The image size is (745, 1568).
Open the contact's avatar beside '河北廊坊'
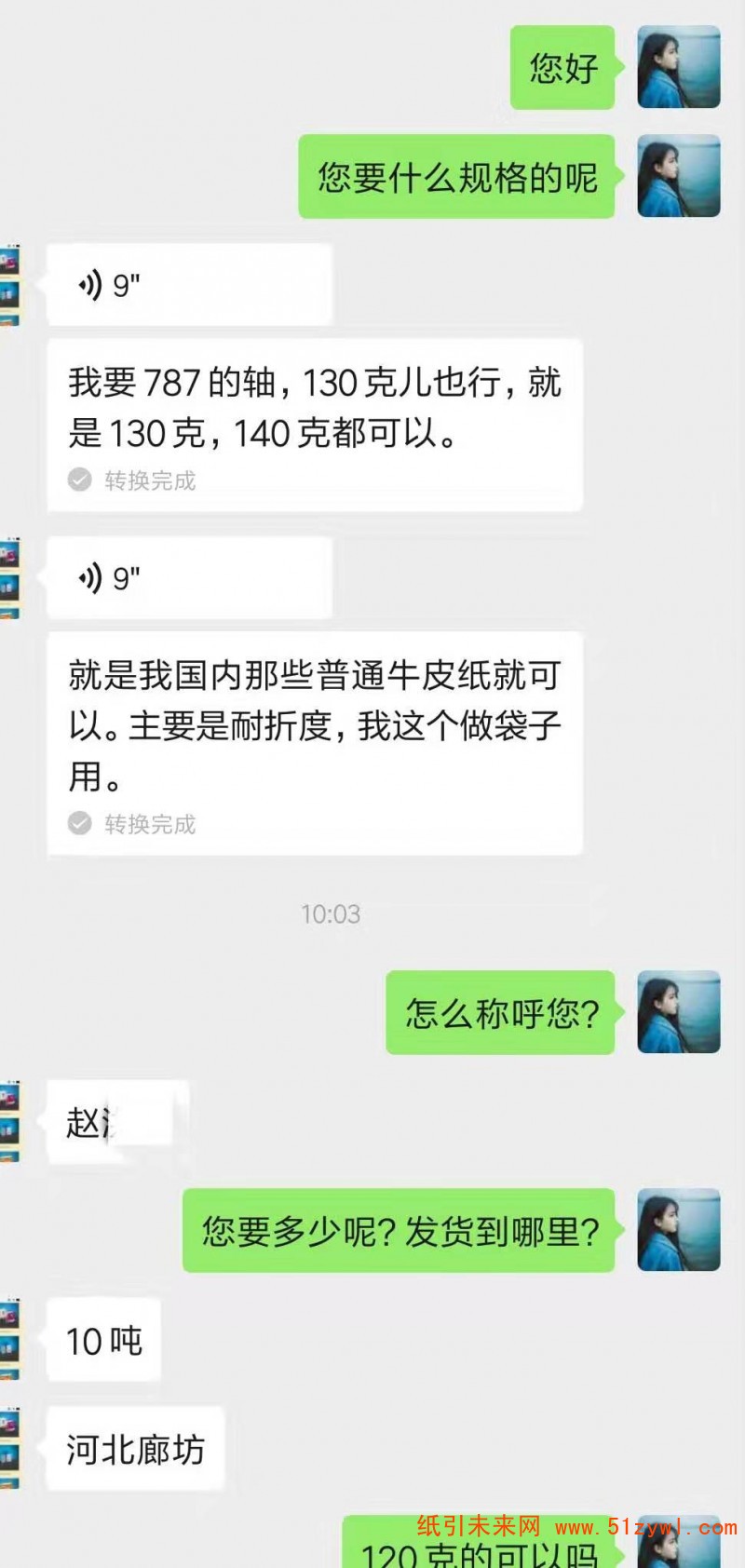coord(9,1449)
